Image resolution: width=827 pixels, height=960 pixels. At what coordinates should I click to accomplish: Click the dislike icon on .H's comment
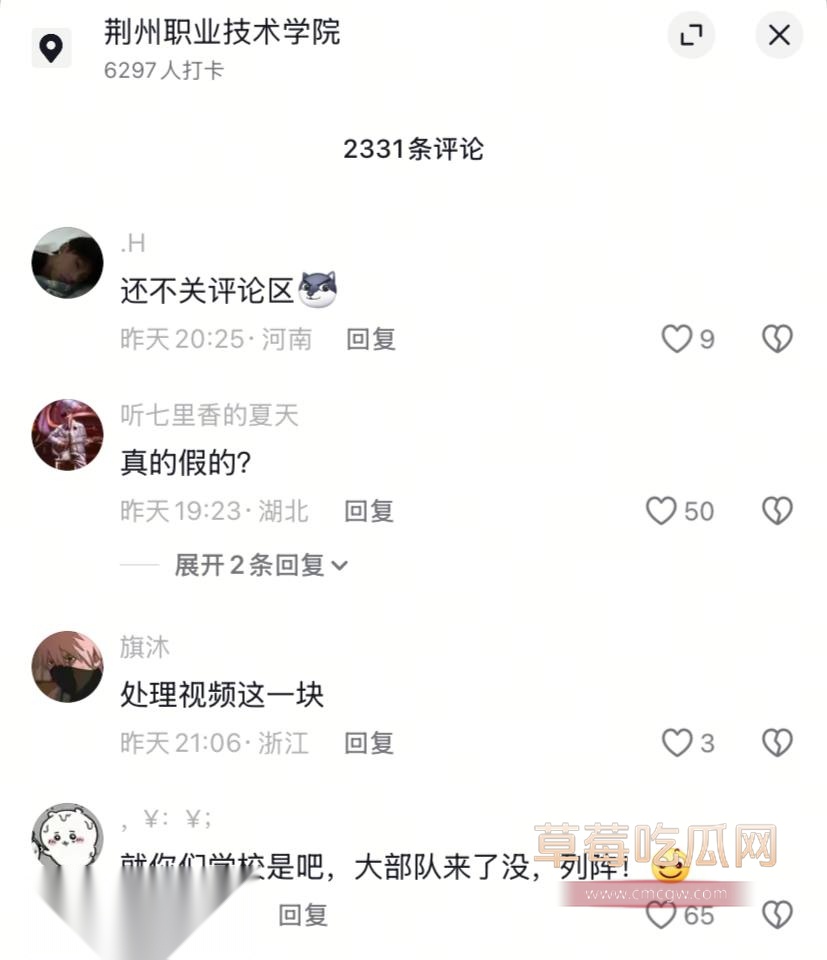coord(777,338)
